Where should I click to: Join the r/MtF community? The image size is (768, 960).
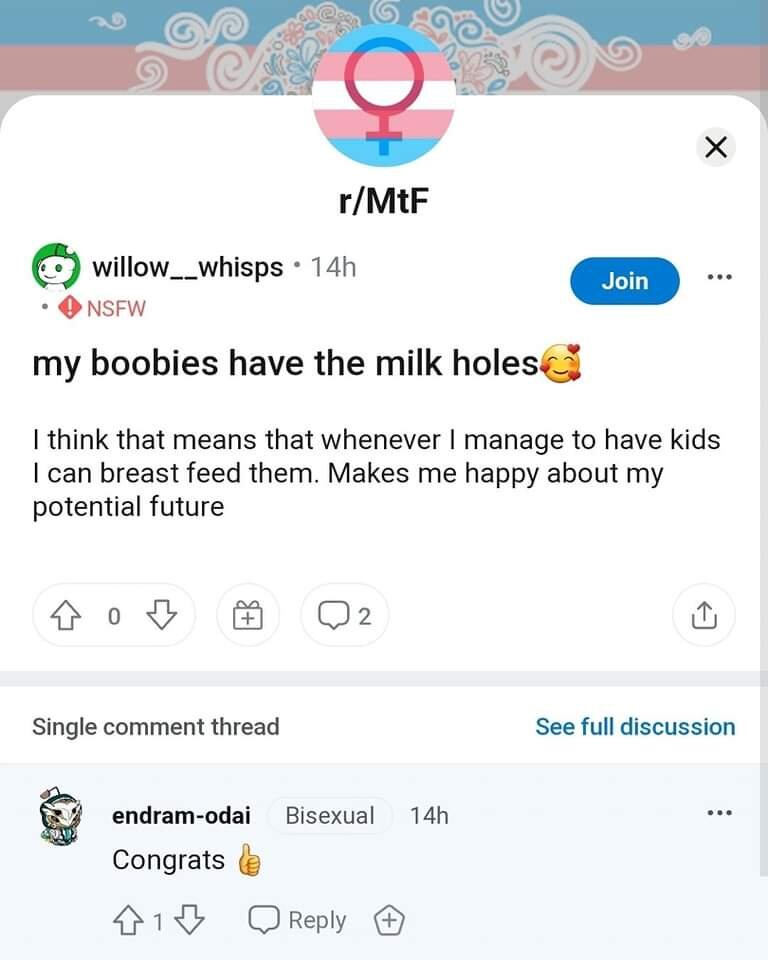click(624, 281)
